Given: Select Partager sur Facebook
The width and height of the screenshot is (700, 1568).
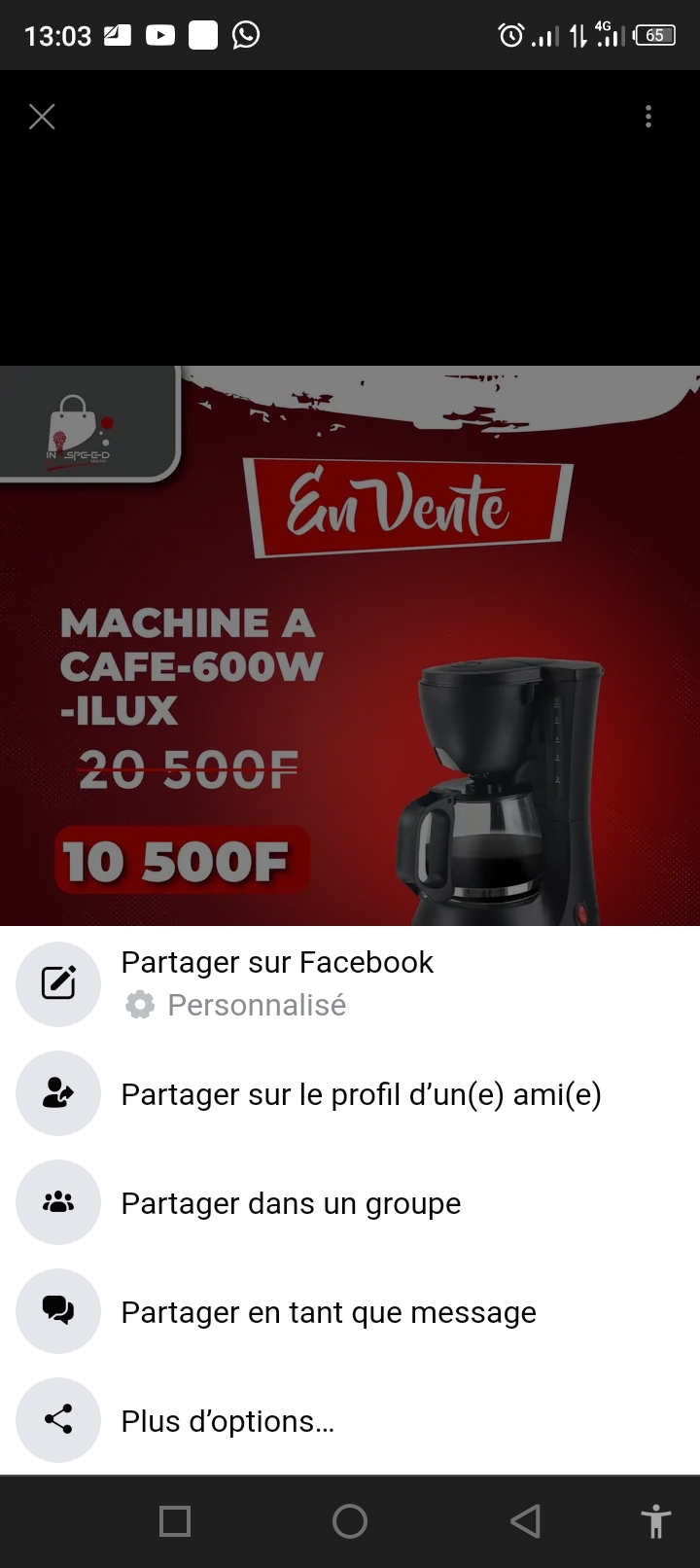Looking at the screenshot, I should (x=277, y=963).
